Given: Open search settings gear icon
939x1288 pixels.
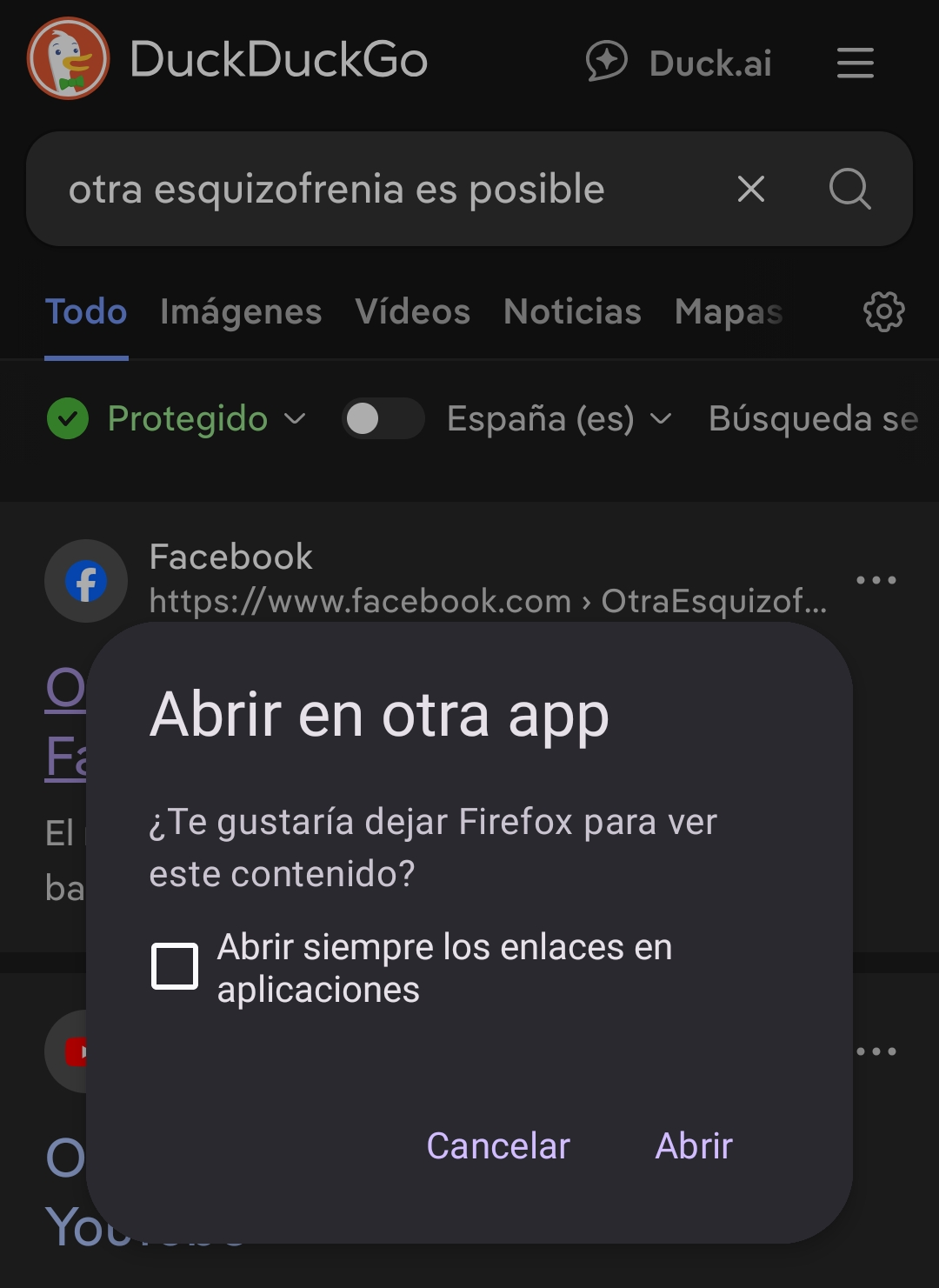Looking at the screenshot, I should [x=883, y=311].
